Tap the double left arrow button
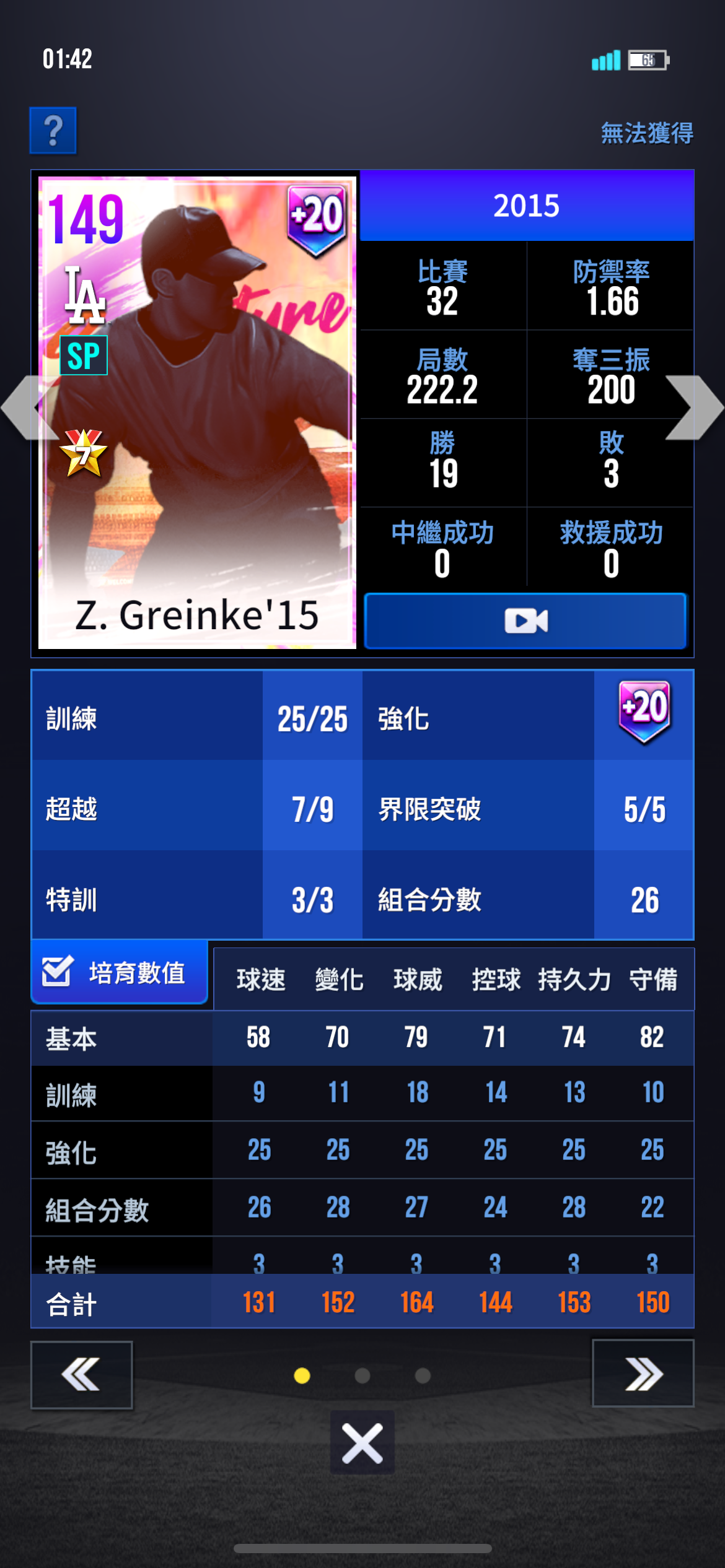Viewport: 725px width, 1568px height. click(81, 1375)
